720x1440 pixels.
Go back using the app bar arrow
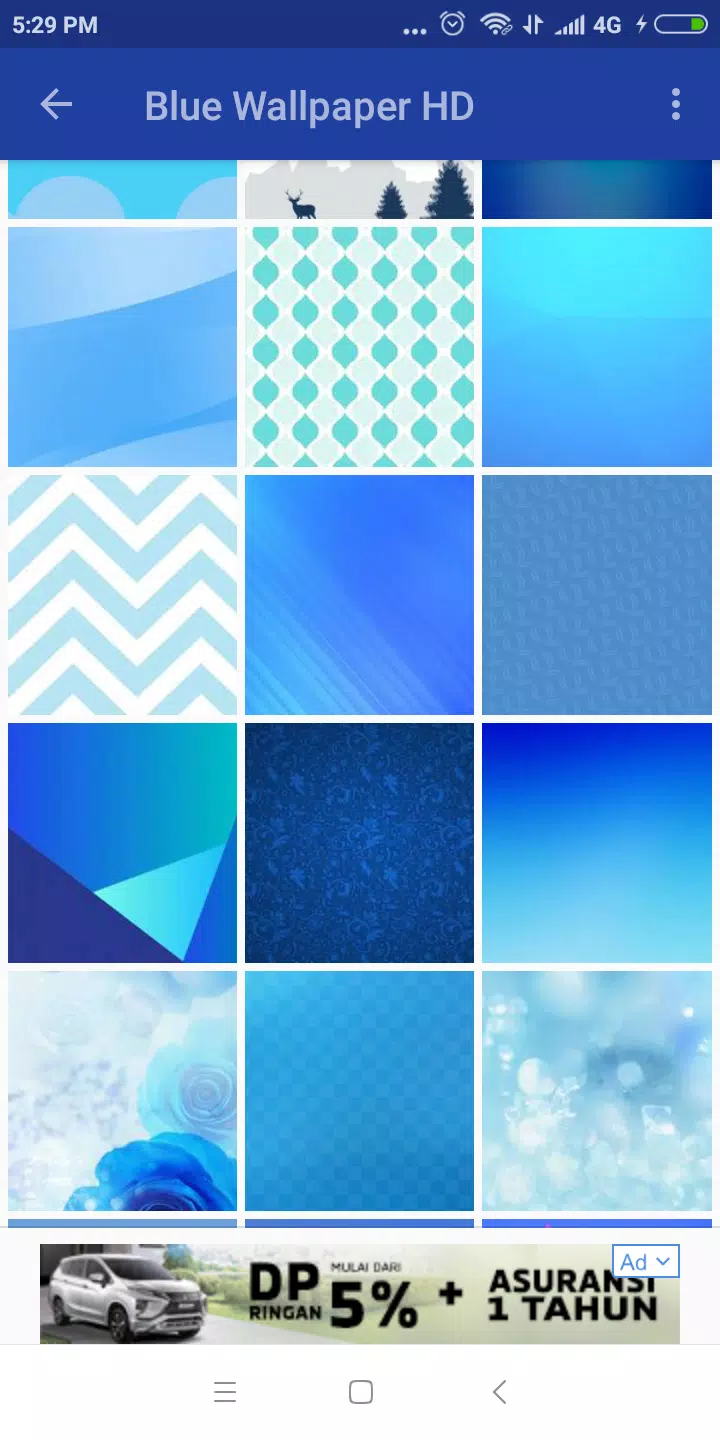(56, 104)
